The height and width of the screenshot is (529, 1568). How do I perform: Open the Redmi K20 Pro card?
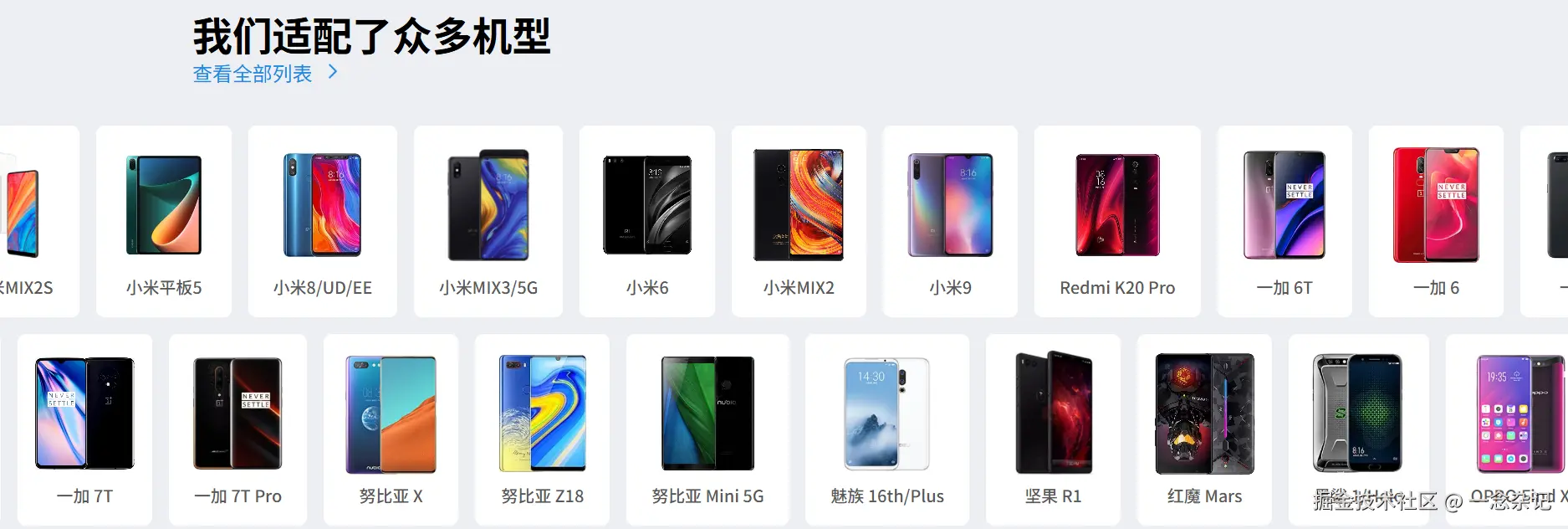click(1117, 222)
